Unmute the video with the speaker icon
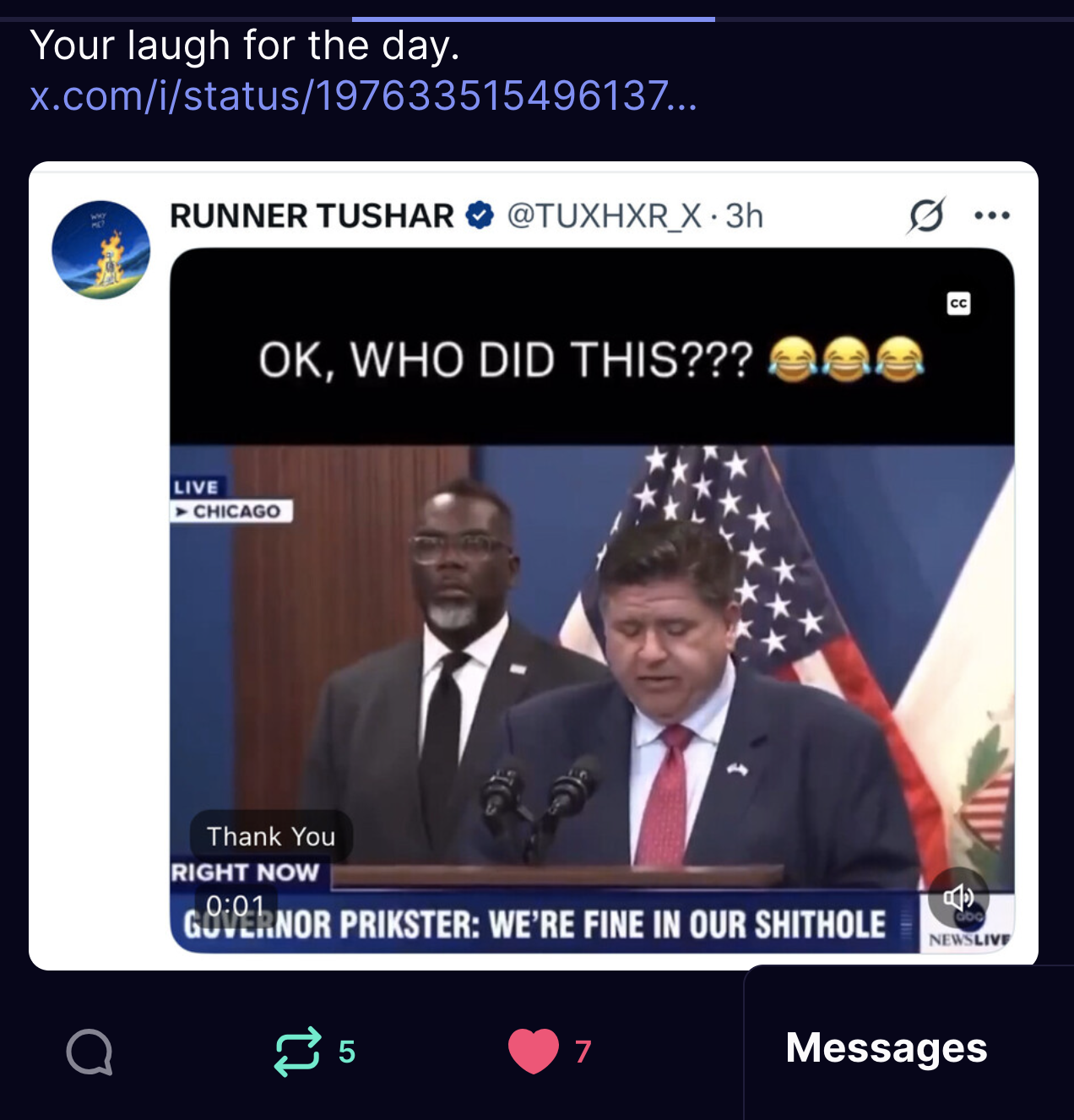1074x1120 pixels. coord(958,897)
